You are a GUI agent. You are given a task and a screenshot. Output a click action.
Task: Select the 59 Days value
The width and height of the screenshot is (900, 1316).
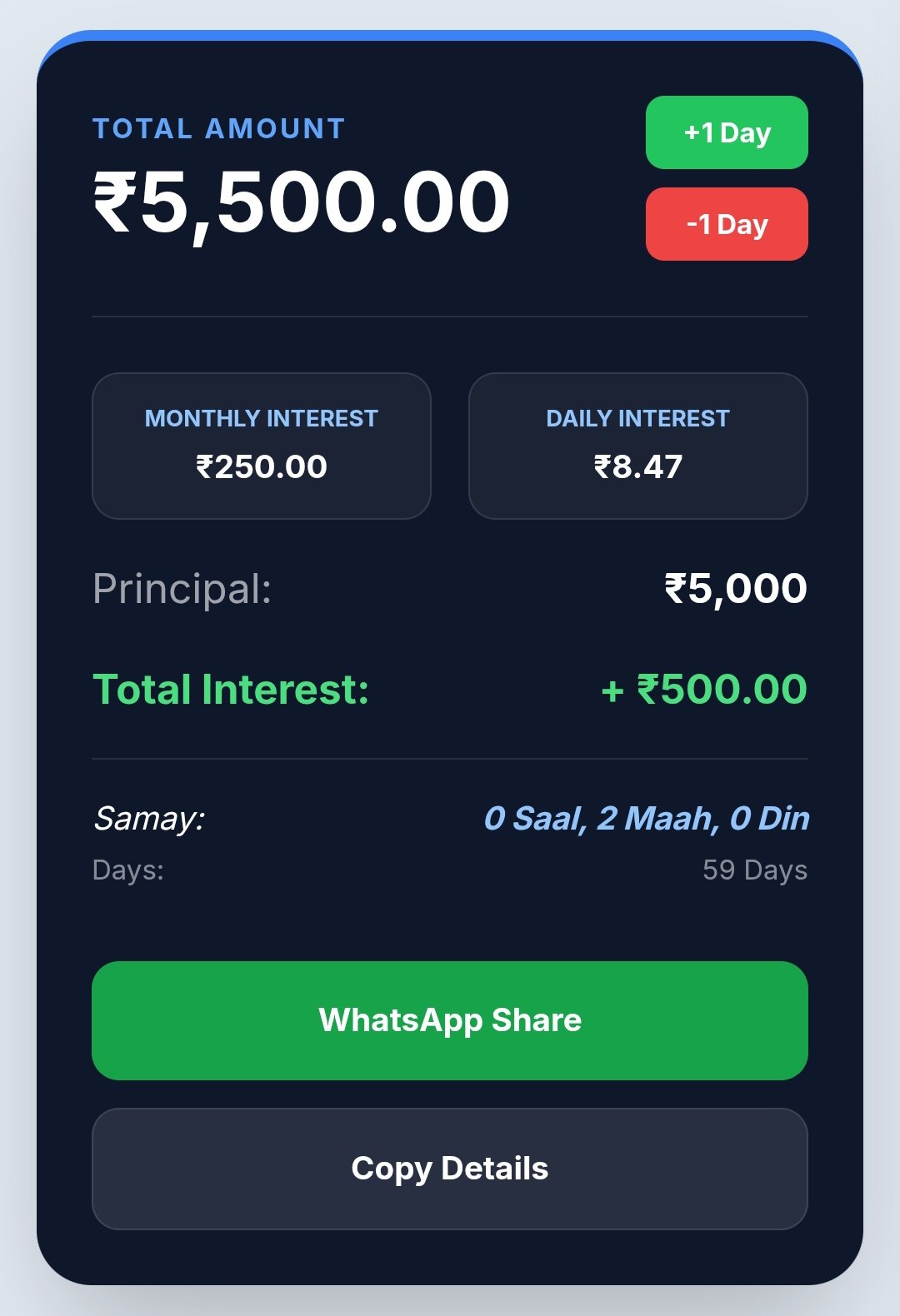pos(754,871)
